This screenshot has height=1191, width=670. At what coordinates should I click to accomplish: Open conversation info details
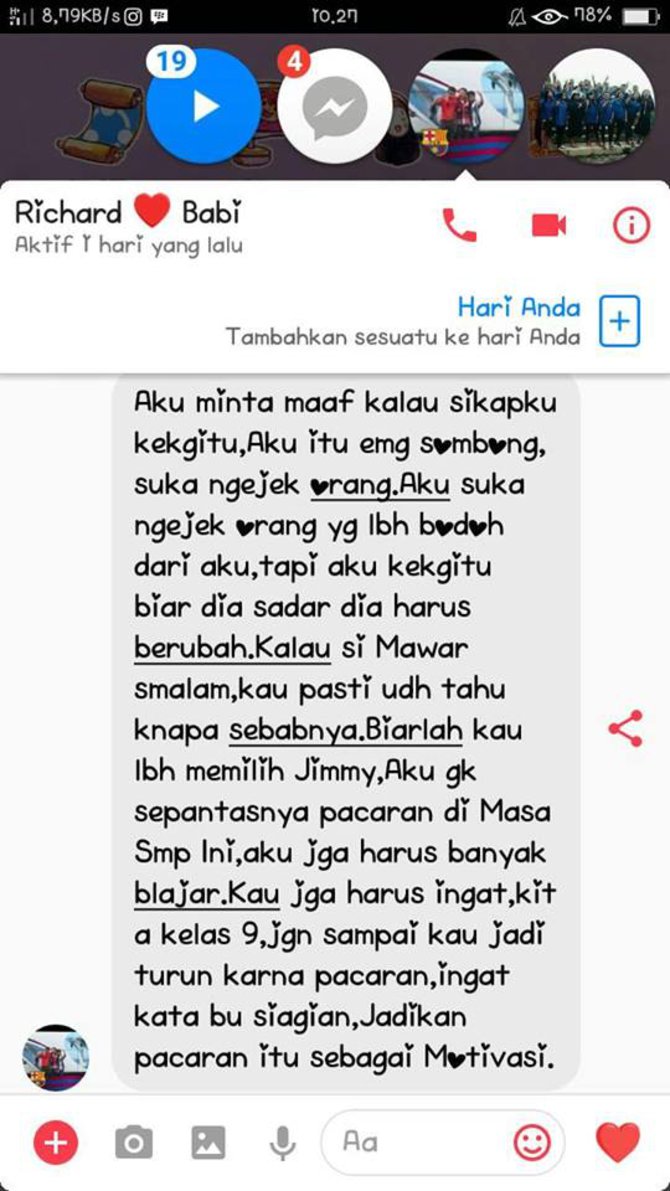click(x=631, y=226)
